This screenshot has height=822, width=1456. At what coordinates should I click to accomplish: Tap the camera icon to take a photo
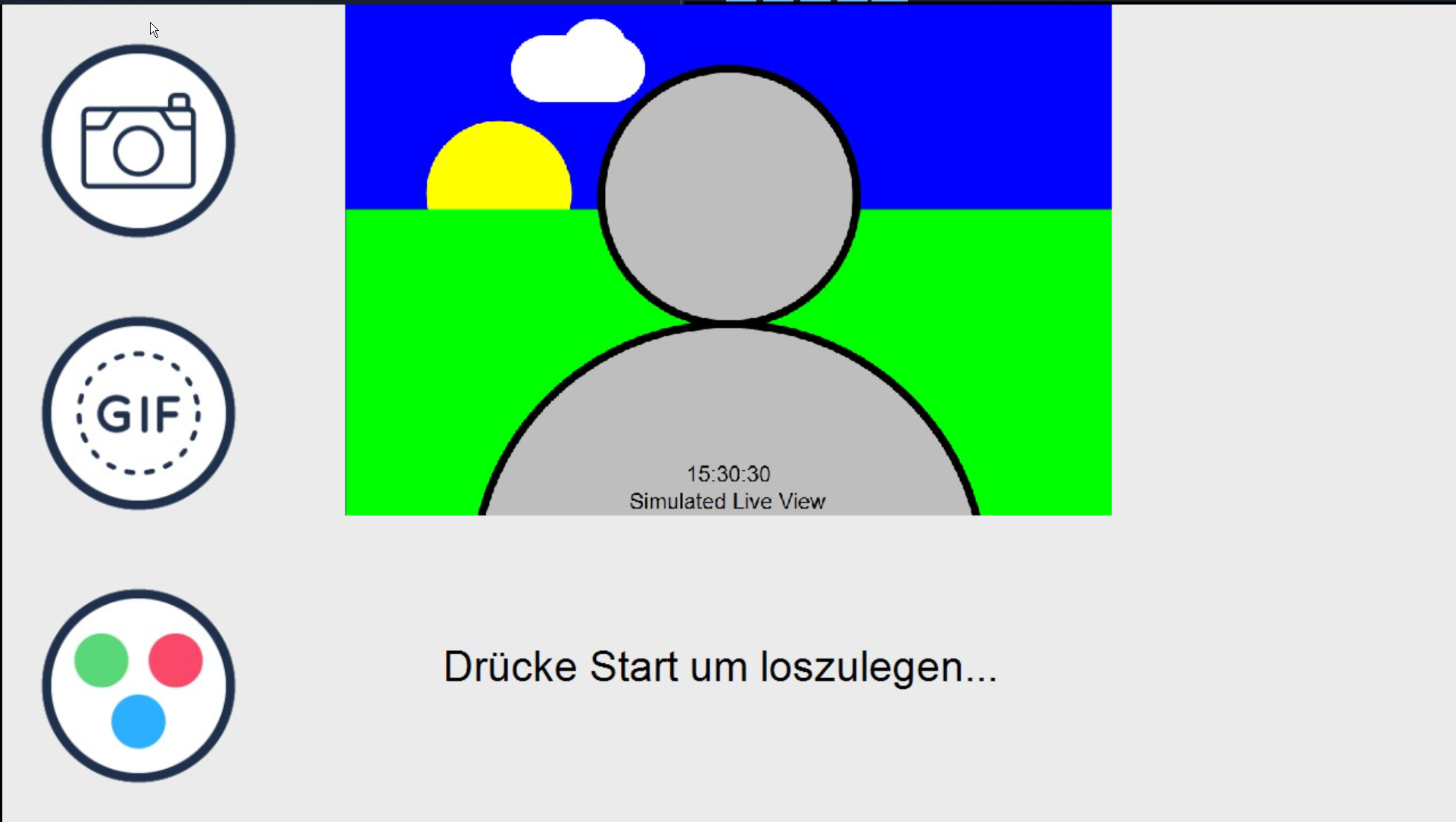[x=139, y=141]
